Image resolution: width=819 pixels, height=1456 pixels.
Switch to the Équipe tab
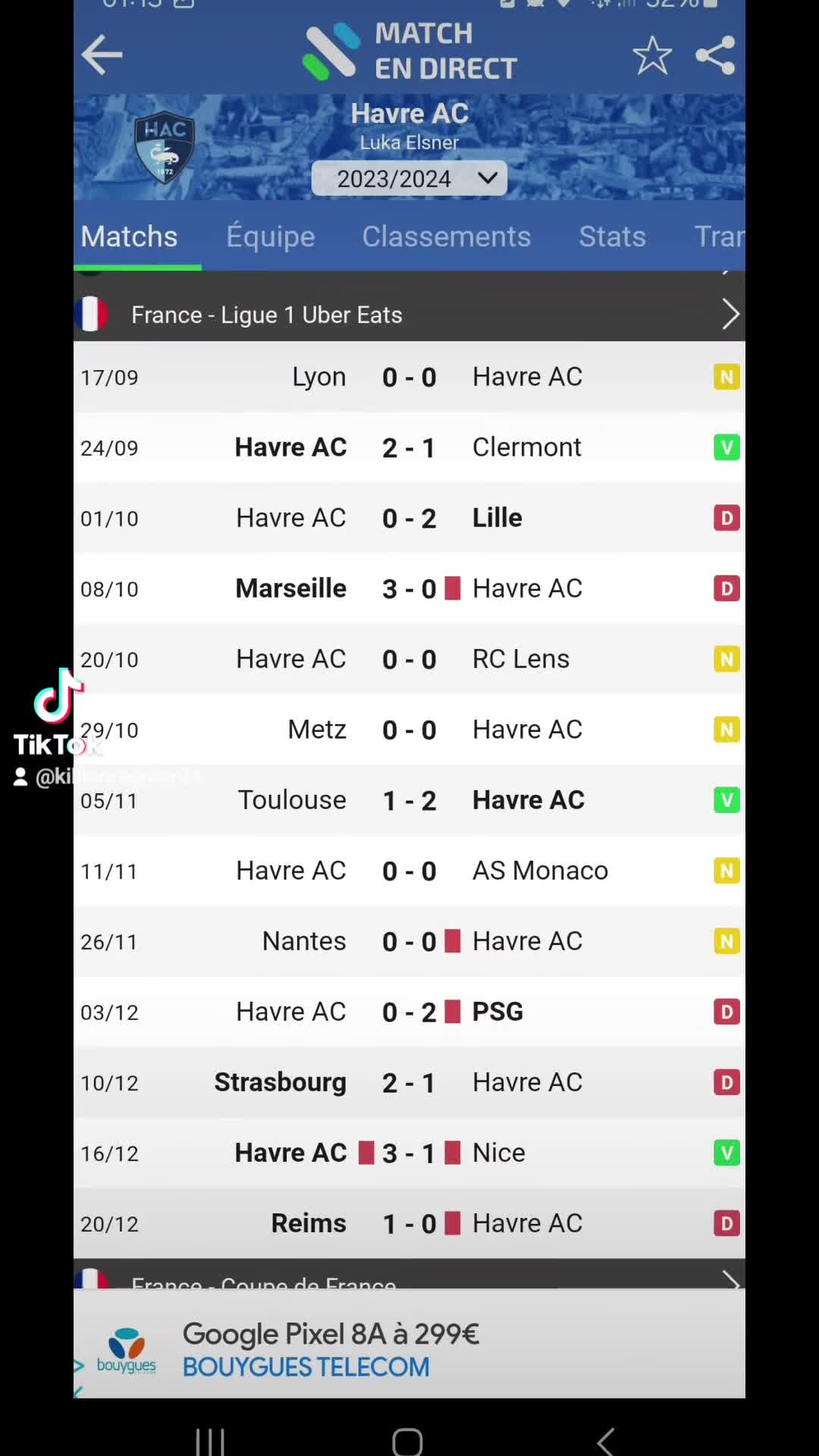coord(271,237)
